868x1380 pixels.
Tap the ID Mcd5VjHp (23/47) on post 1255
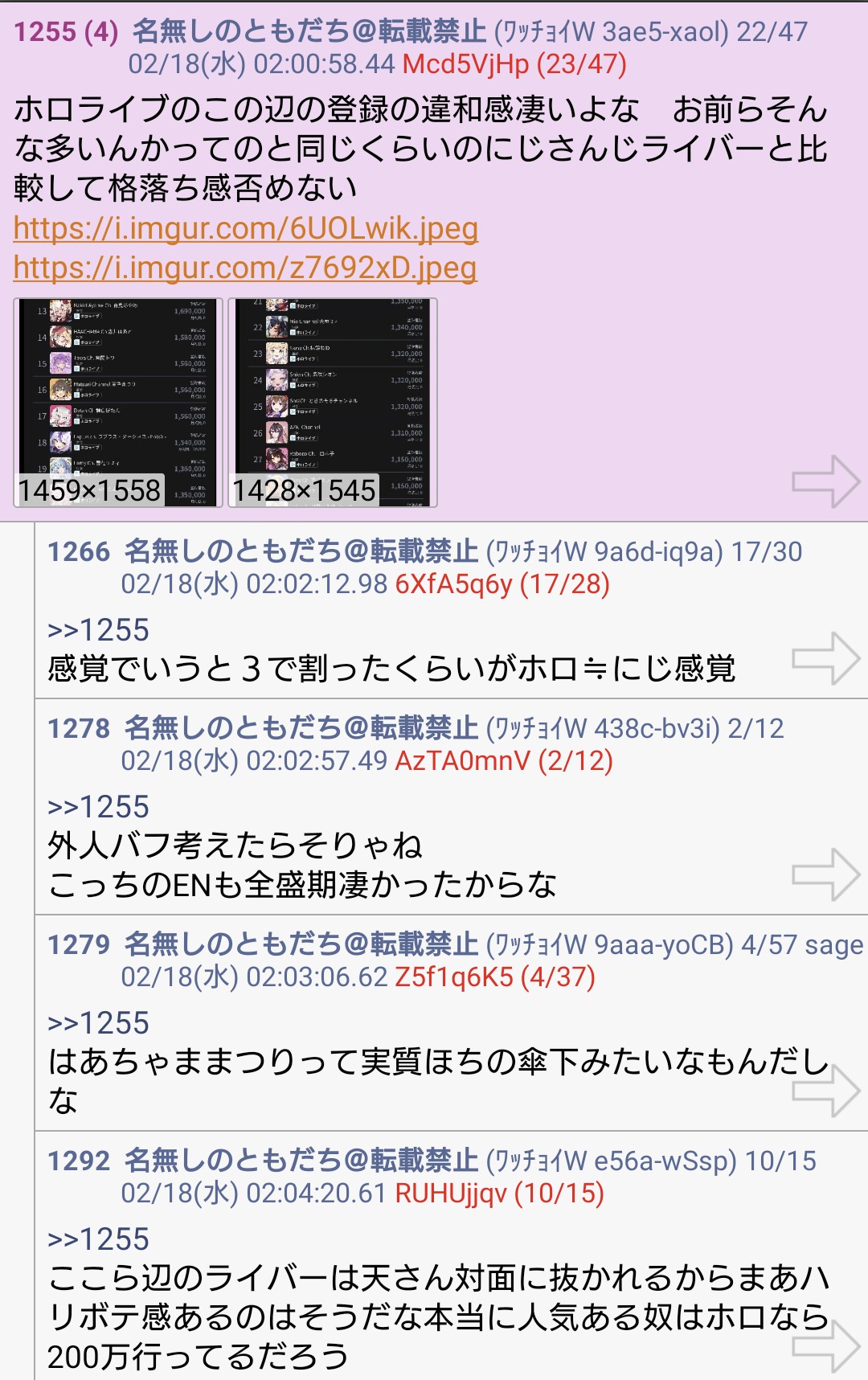(514, 64)
